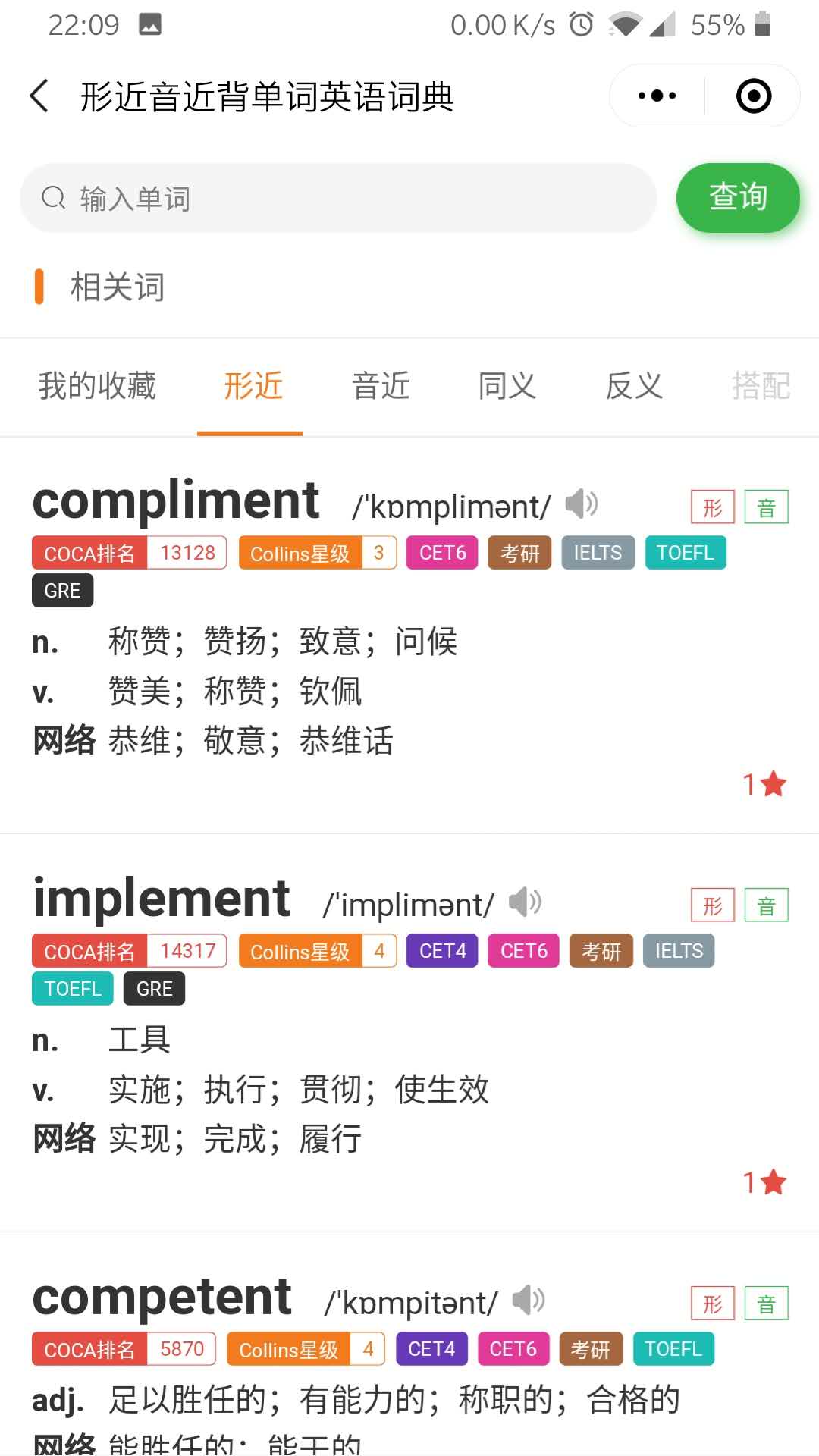The height and width of the screenshot is (1456, 819).
Task: Tap the green 查询 button
Action: pos(738,197)
